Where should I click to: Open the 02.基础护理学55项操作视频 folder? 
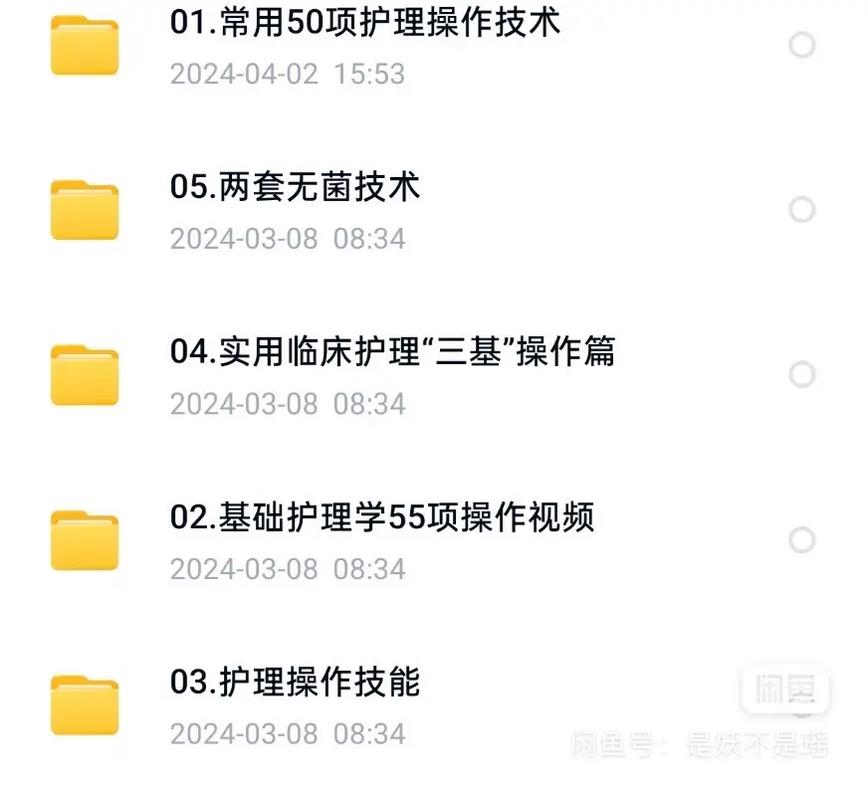pyautogui.click(x=382, y=517)
